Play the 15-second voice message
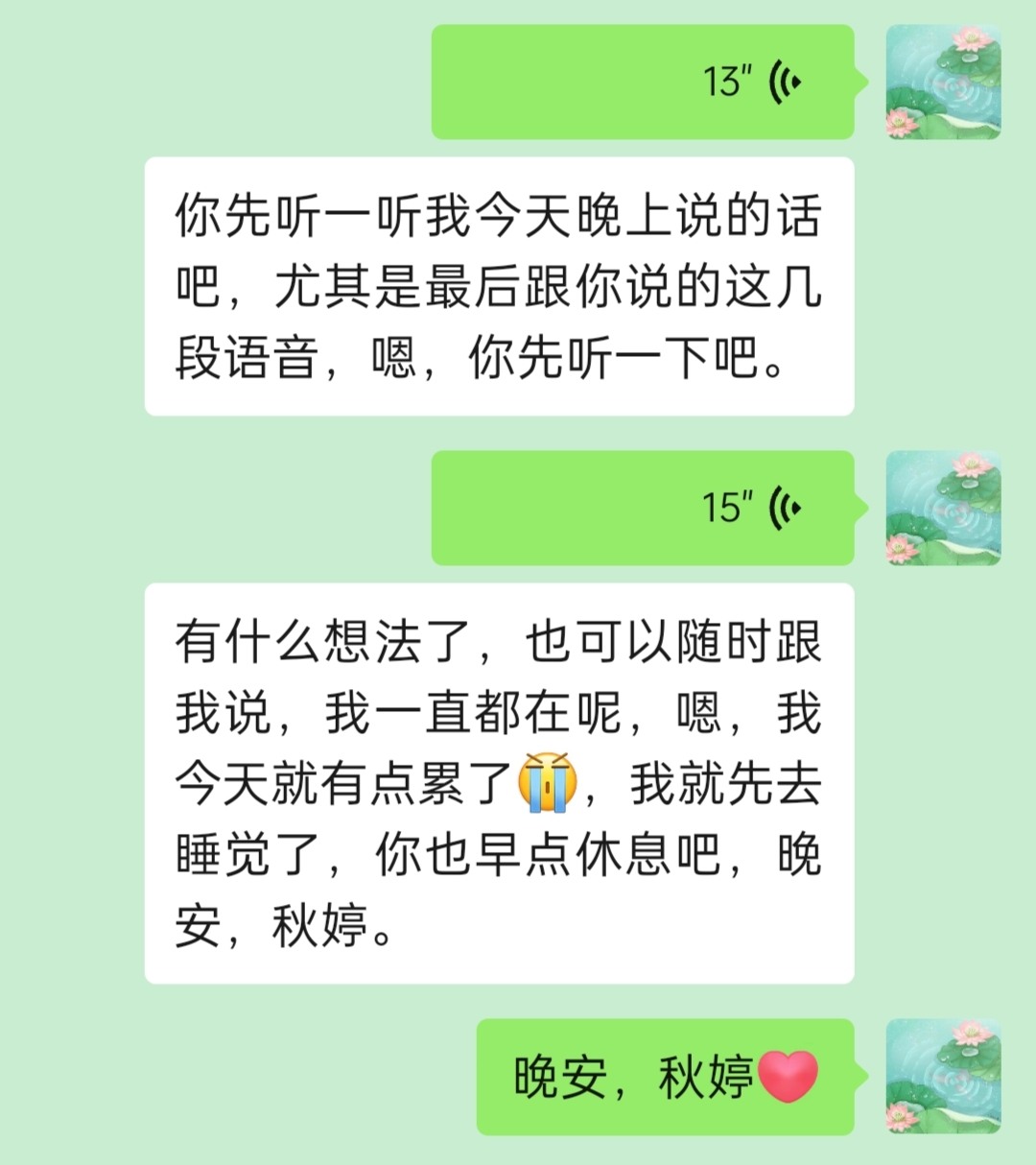Screen dimensions: 1036x1165 pos(643,508)
